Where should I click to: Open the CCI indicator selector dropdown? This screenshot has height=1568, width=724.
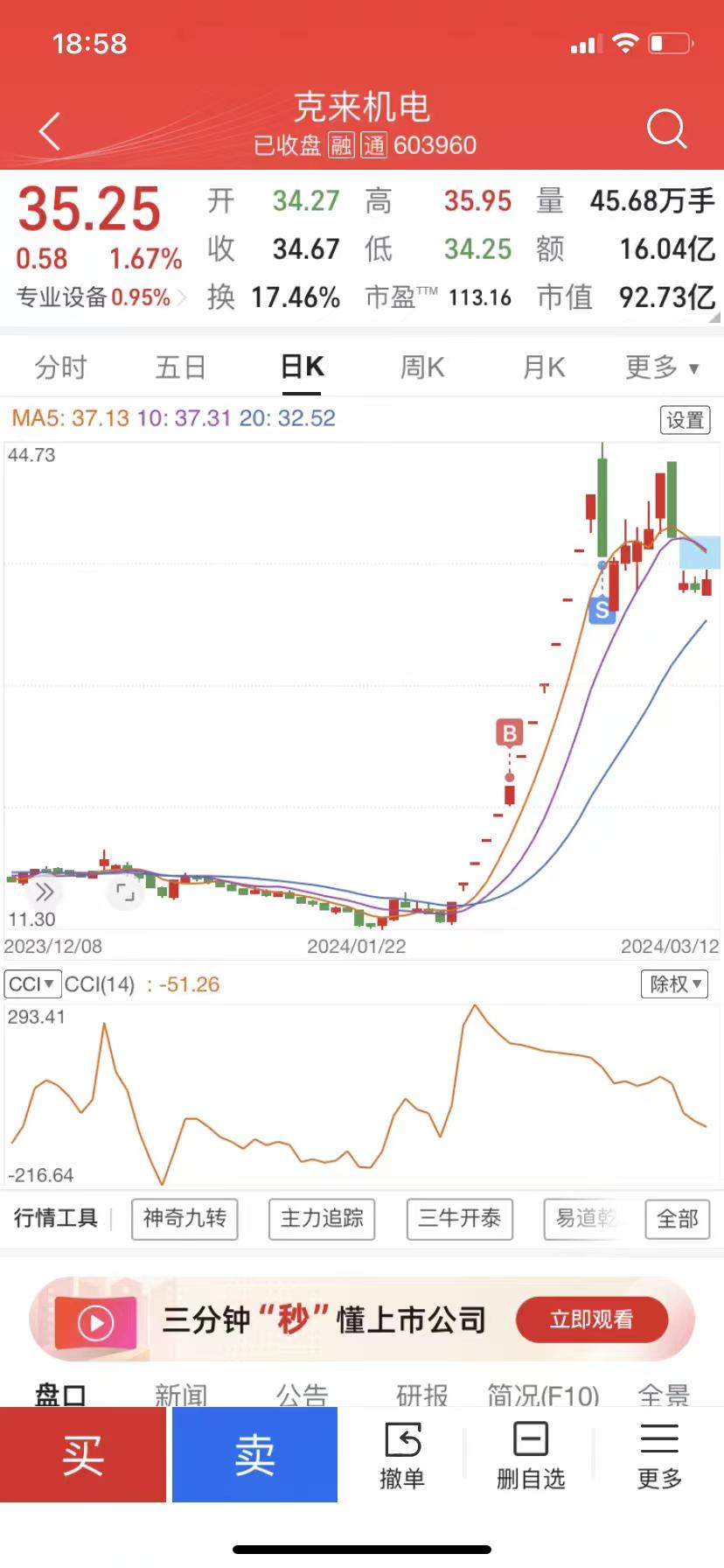click(x=32, y=983)
